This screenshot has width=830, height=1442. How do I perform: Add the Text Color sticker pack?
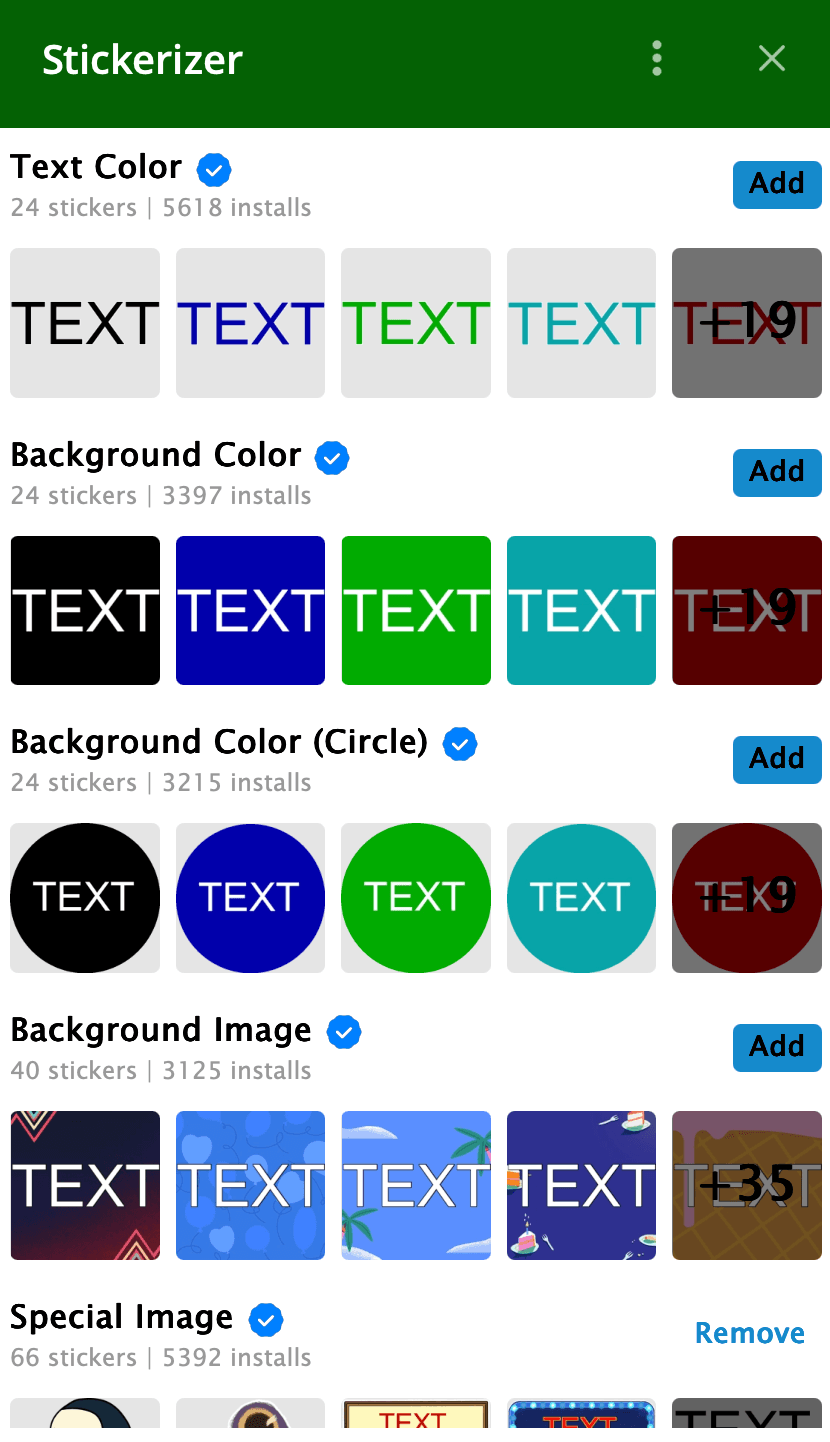(776, 184)
